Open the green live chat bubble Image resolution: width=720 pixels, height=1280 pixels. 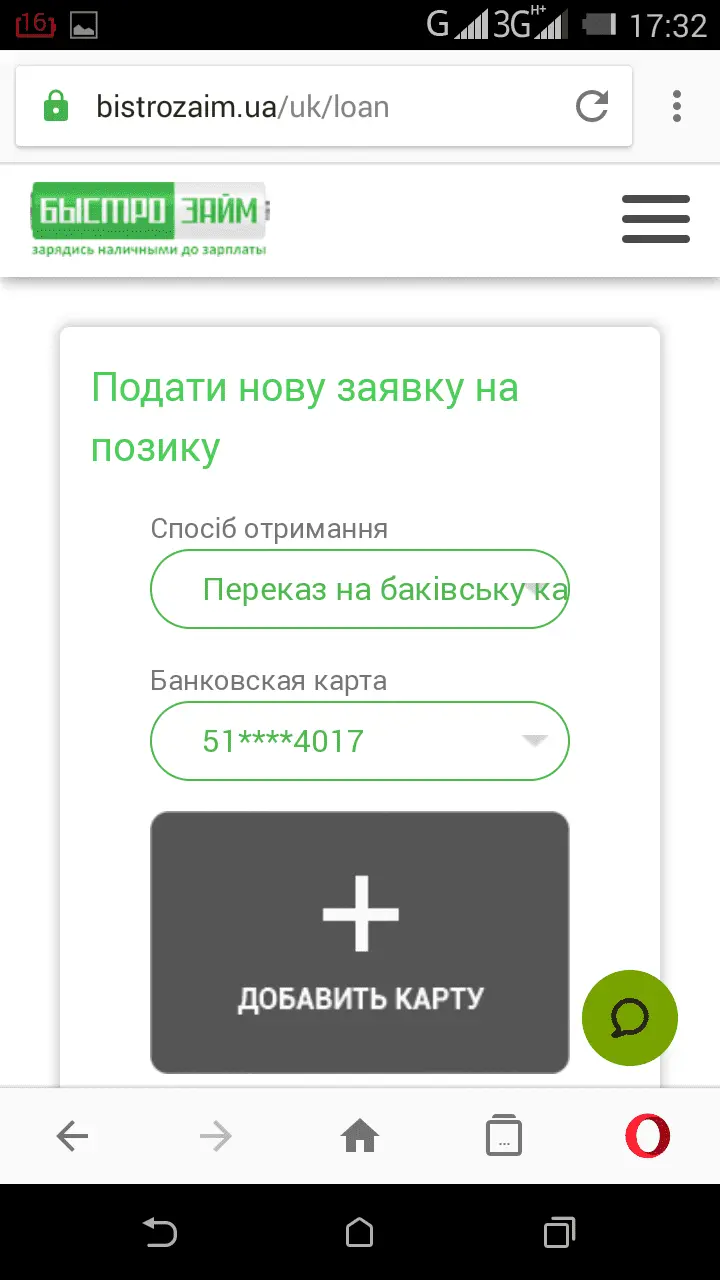point(629,1018)
